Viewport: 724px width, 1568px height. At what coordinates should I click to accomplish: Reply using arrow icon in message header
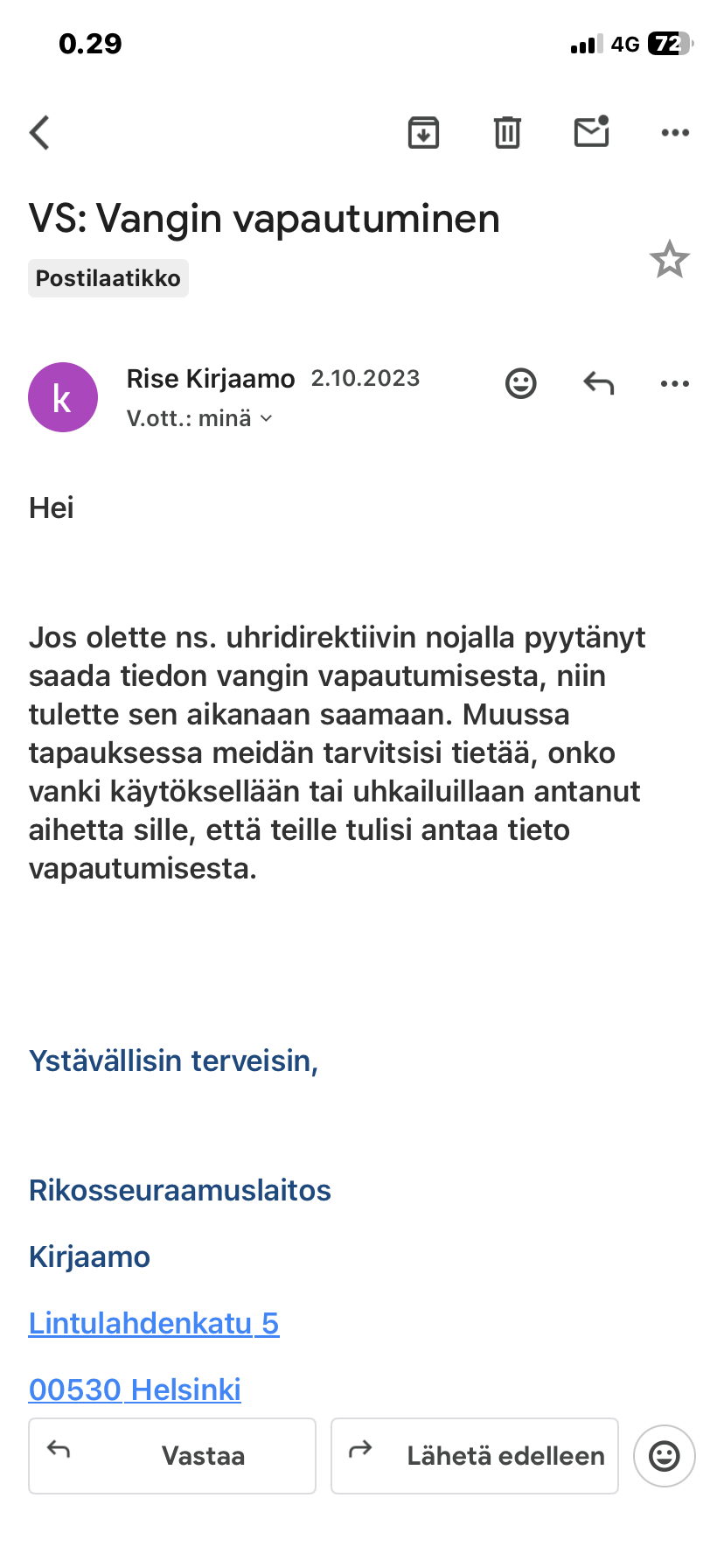pos(599,383)
